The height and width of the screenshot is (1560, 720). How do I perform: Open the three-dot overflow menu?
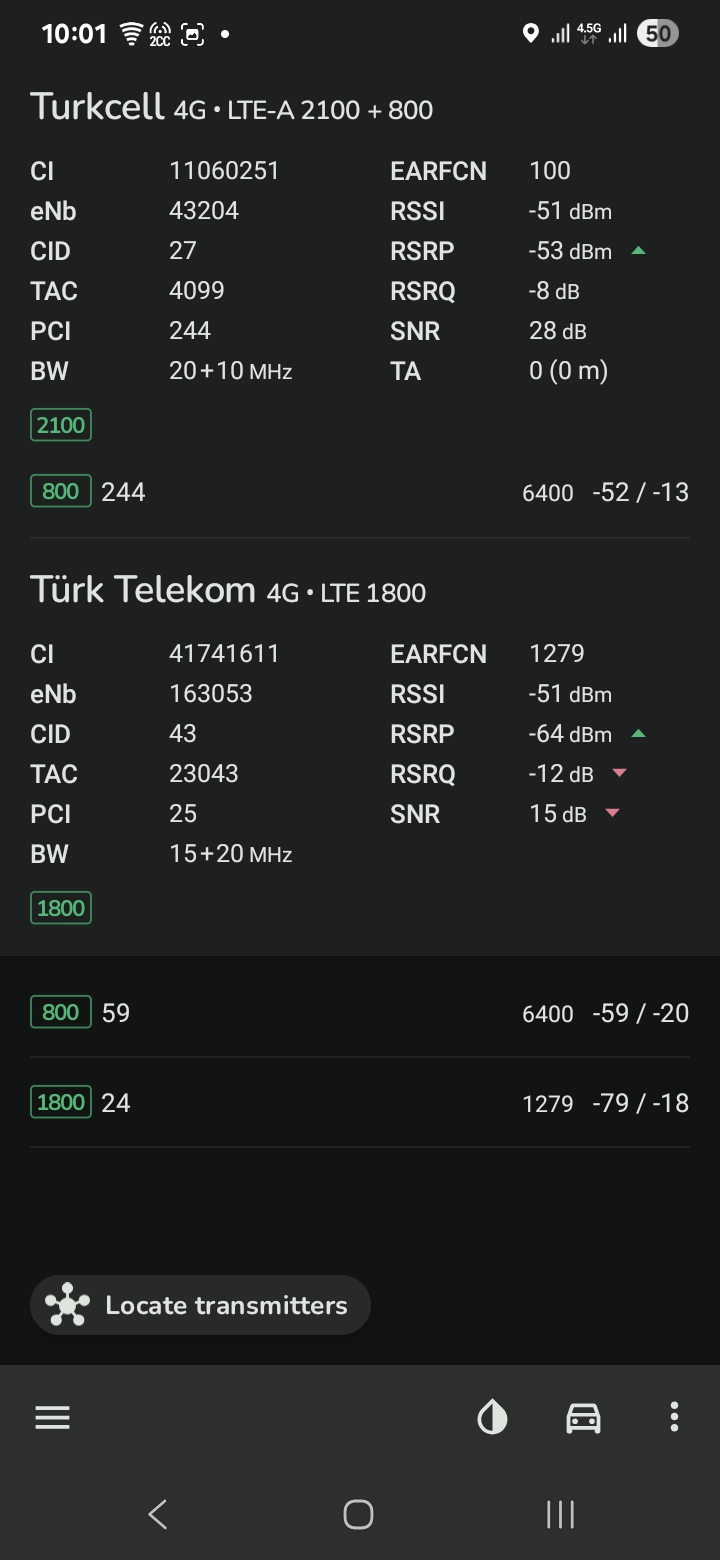pos(674,1417)
